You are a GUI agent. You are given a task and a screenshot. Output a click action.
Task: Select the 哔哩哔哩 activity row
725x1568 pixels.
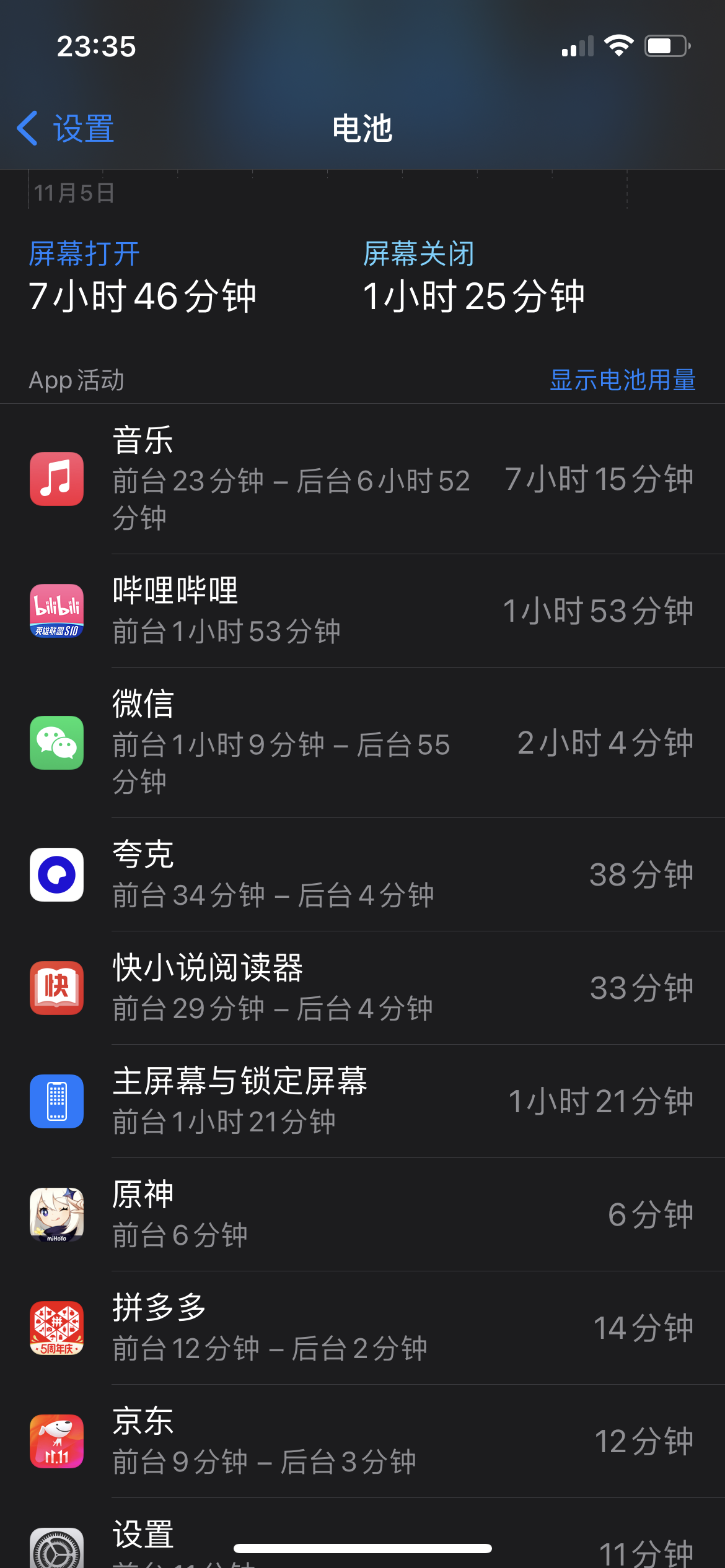[362, 611]
